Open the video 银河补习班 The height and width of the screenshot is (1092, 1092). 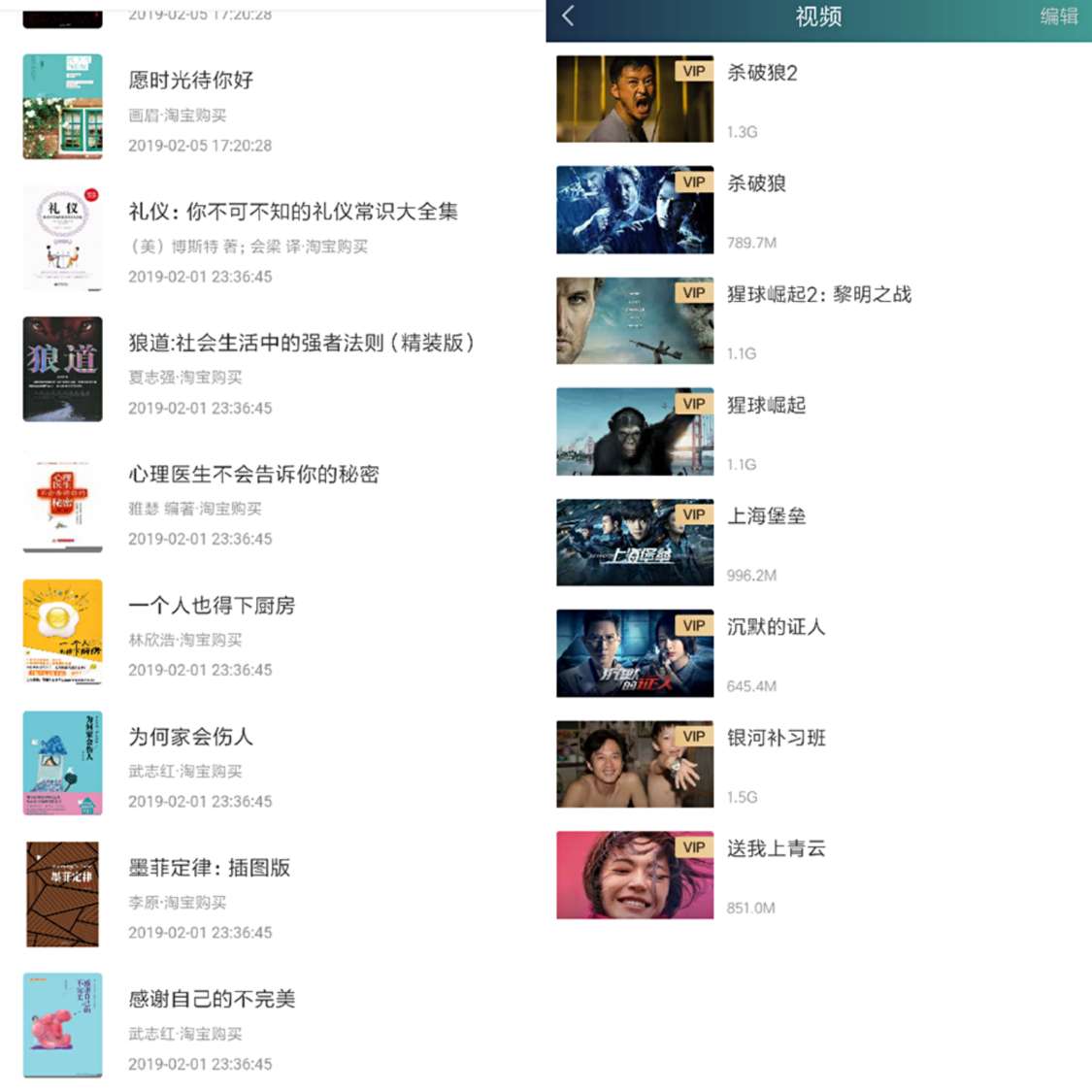(776, 738)
